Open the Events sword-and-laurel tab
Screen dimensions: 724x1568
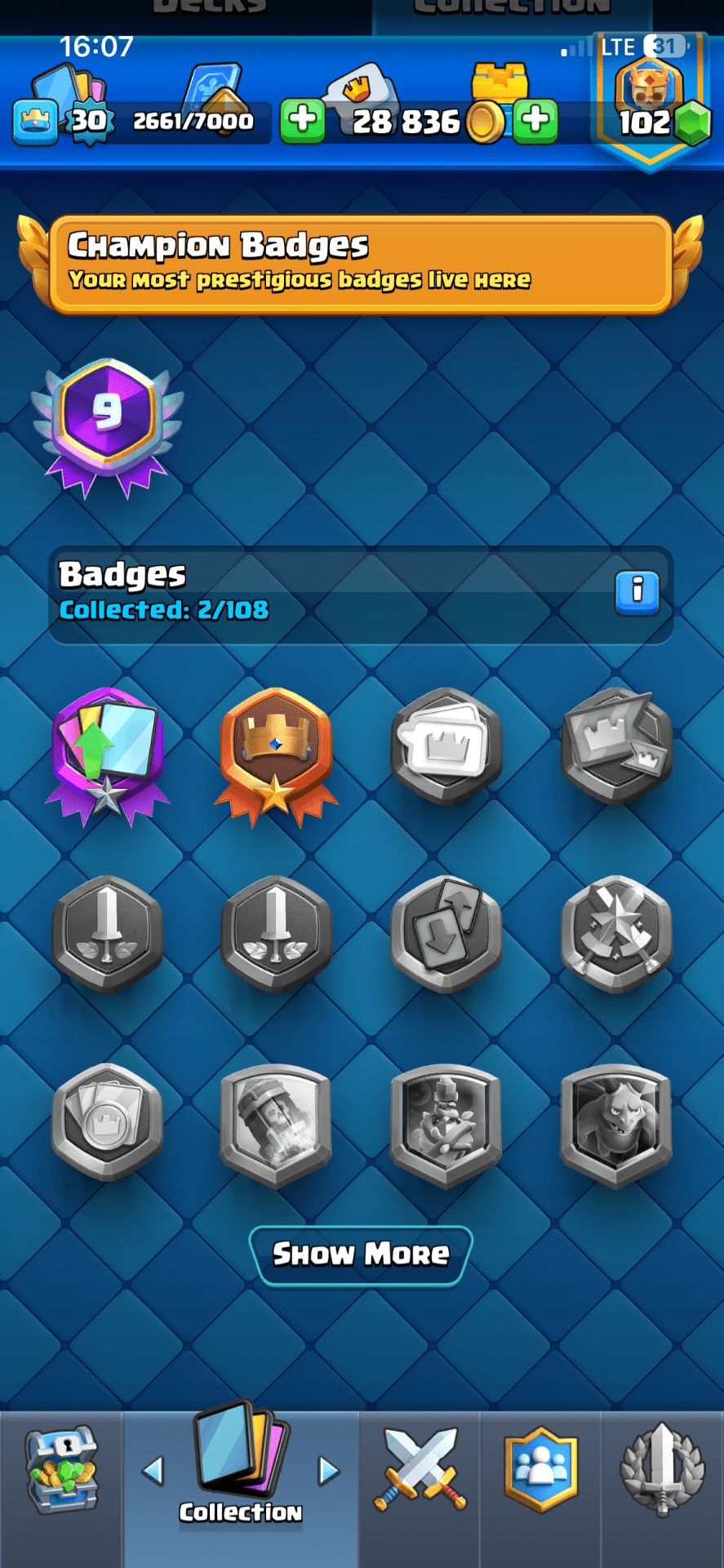662,1470
